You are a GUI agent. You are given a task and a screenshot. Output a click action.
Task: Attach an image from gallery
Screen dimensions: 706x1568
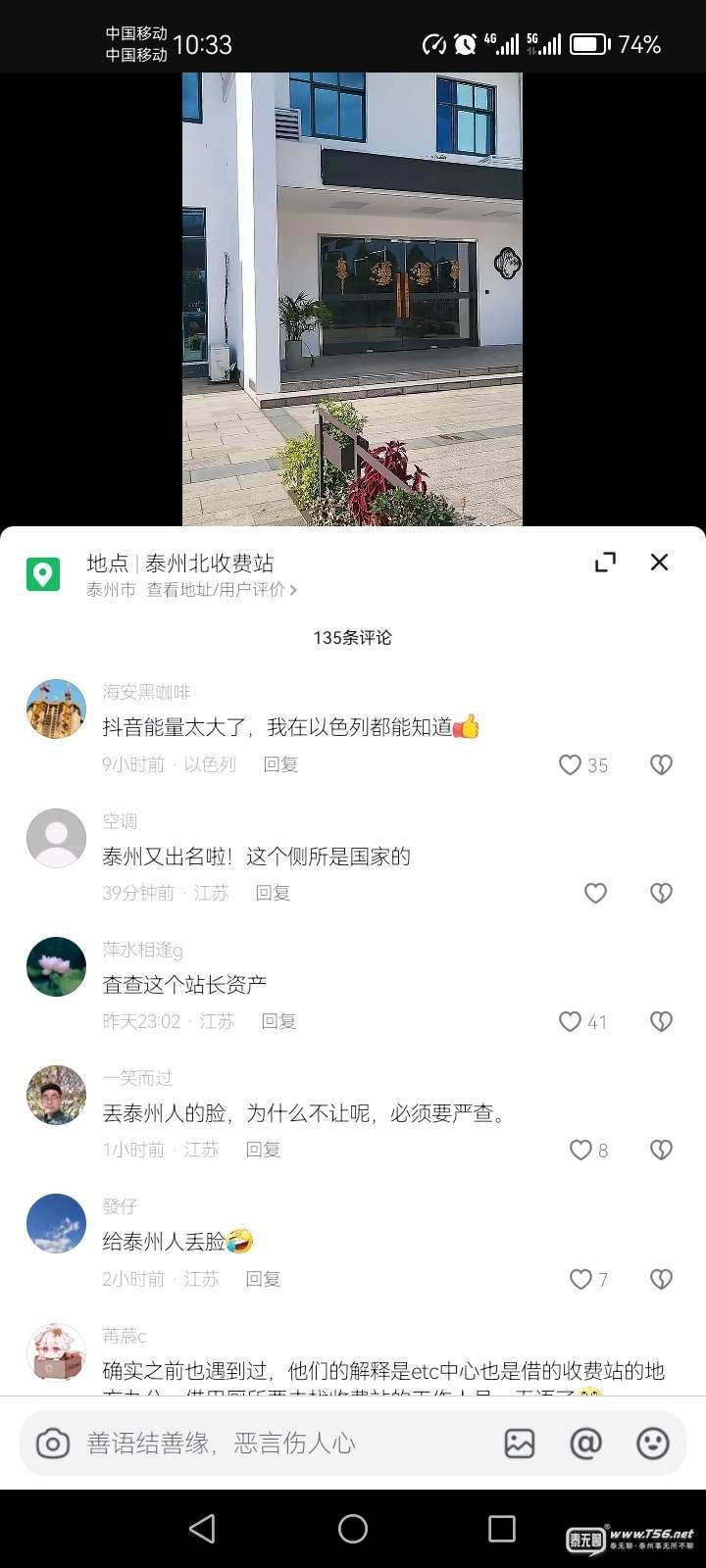coord(519,1443)
